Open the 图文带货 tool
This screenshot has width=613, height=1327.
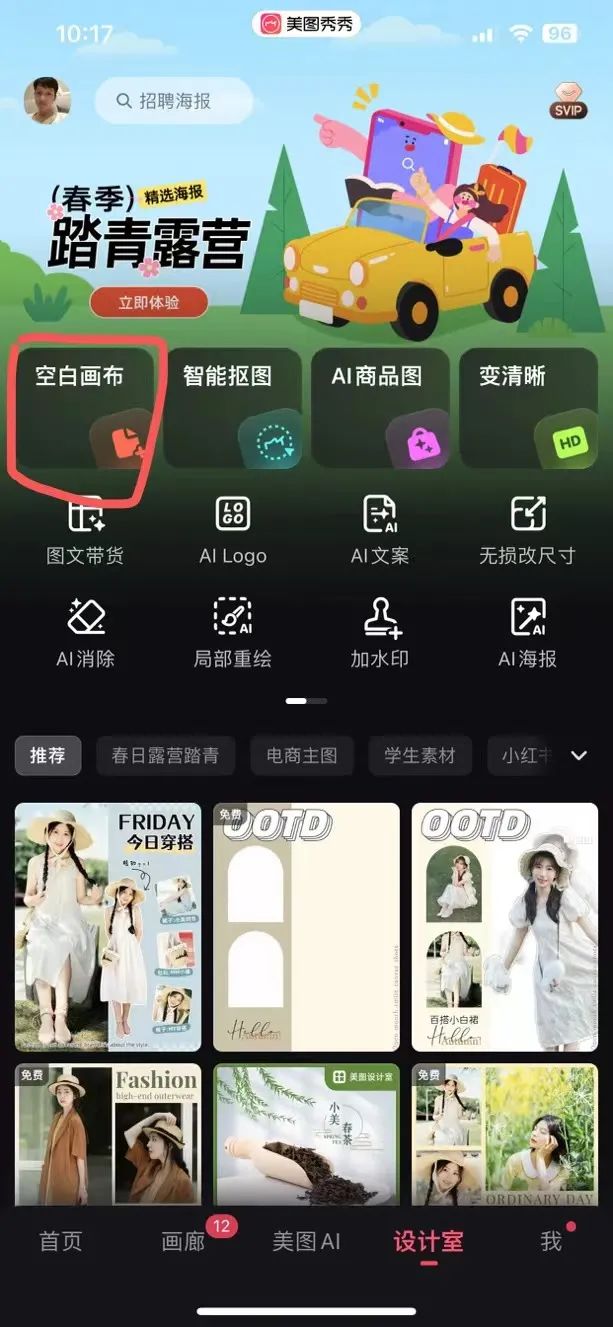coord(85,530)
